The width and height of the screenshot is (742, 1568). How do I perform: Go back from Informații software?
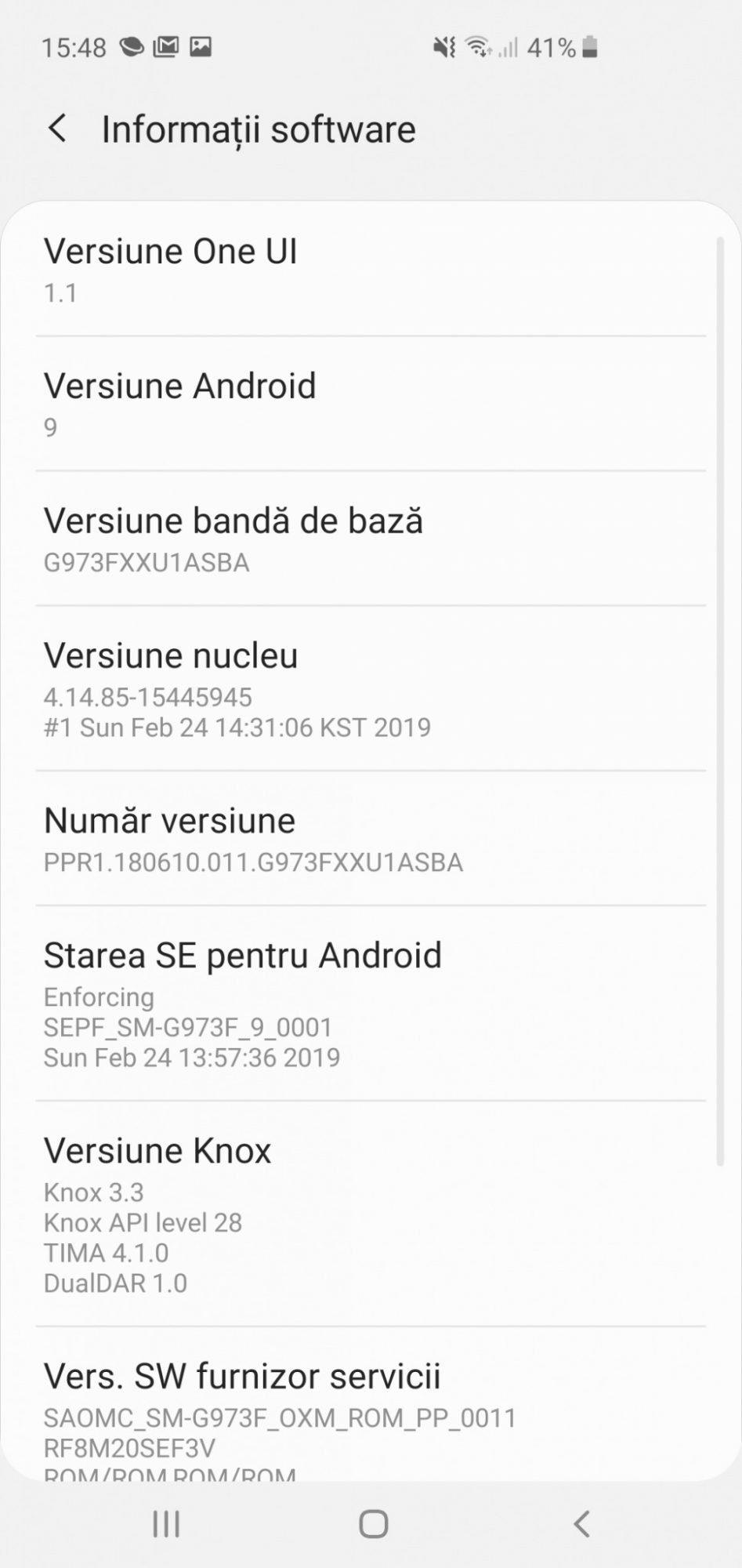(x=57, y=129)
